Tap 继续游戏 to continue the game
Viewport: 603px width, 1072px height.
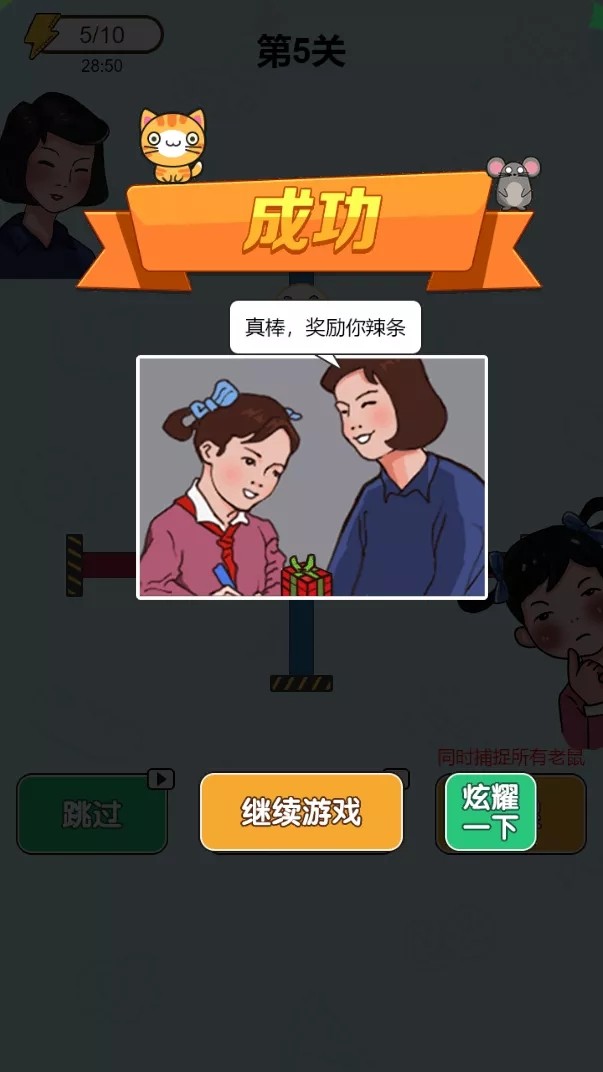pyautogui.click(x=301, y=812)
